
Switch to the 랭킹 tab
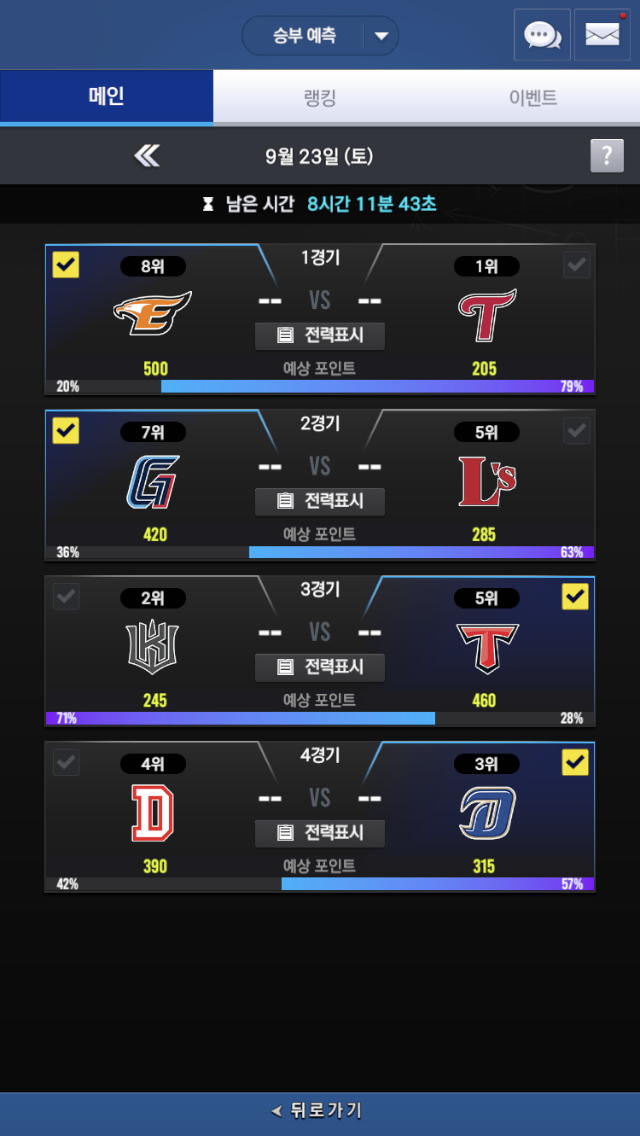click(x=320, y=97)
